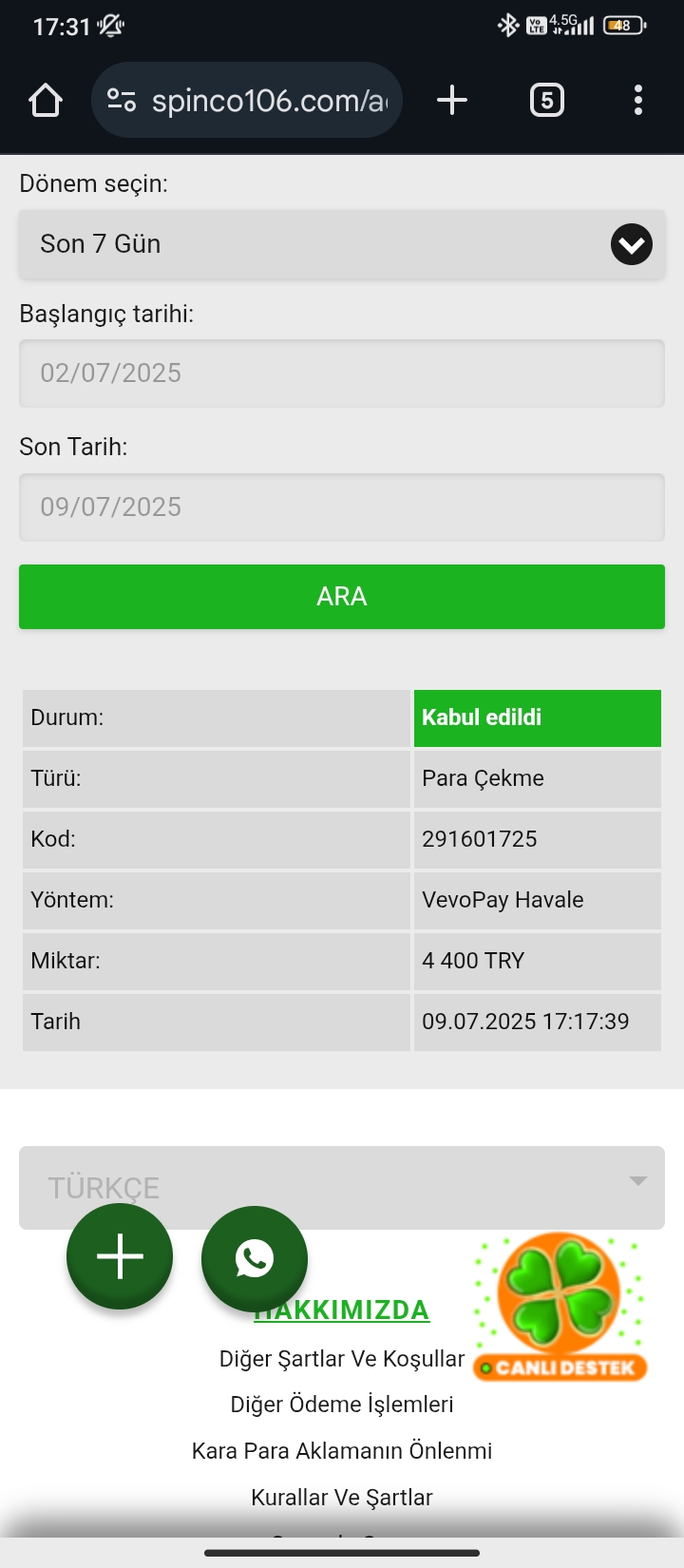Open the HAKKIMIZDA link
This screenshot has height=1568, width=684.
[342, 1310]
